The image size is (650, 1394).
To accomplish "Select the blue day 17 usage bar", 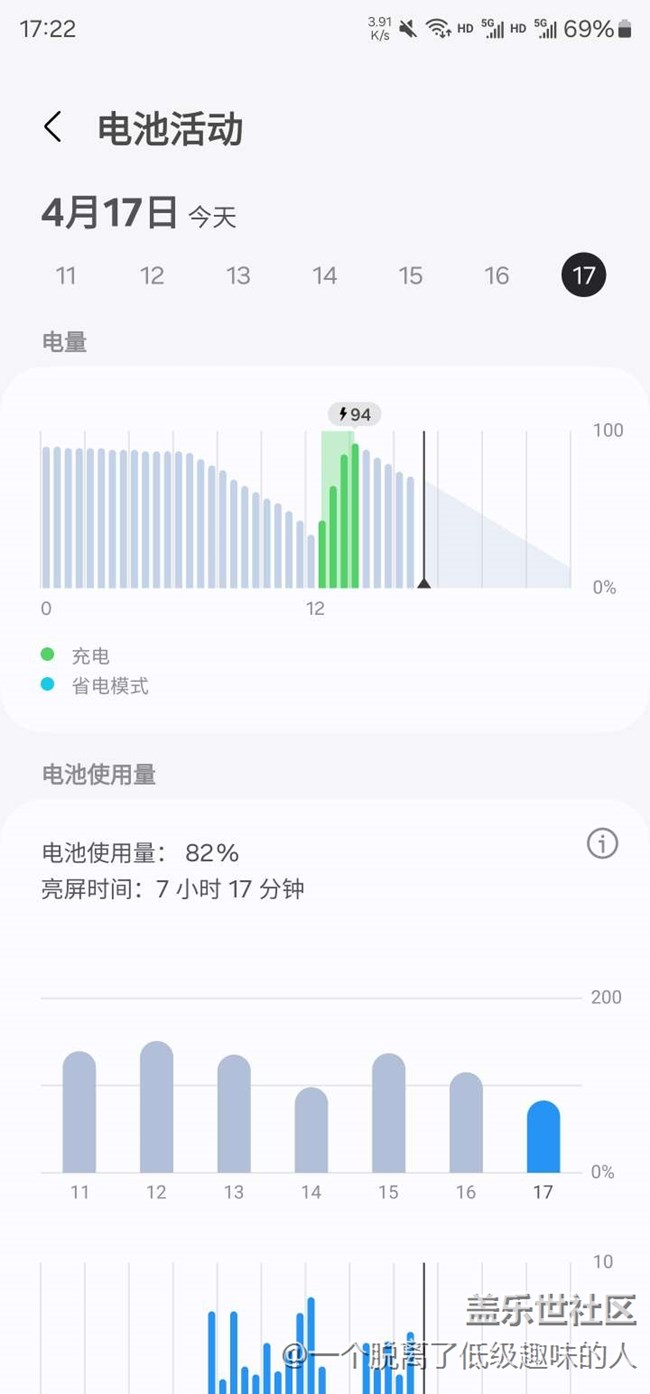I will click(543, 1137).
